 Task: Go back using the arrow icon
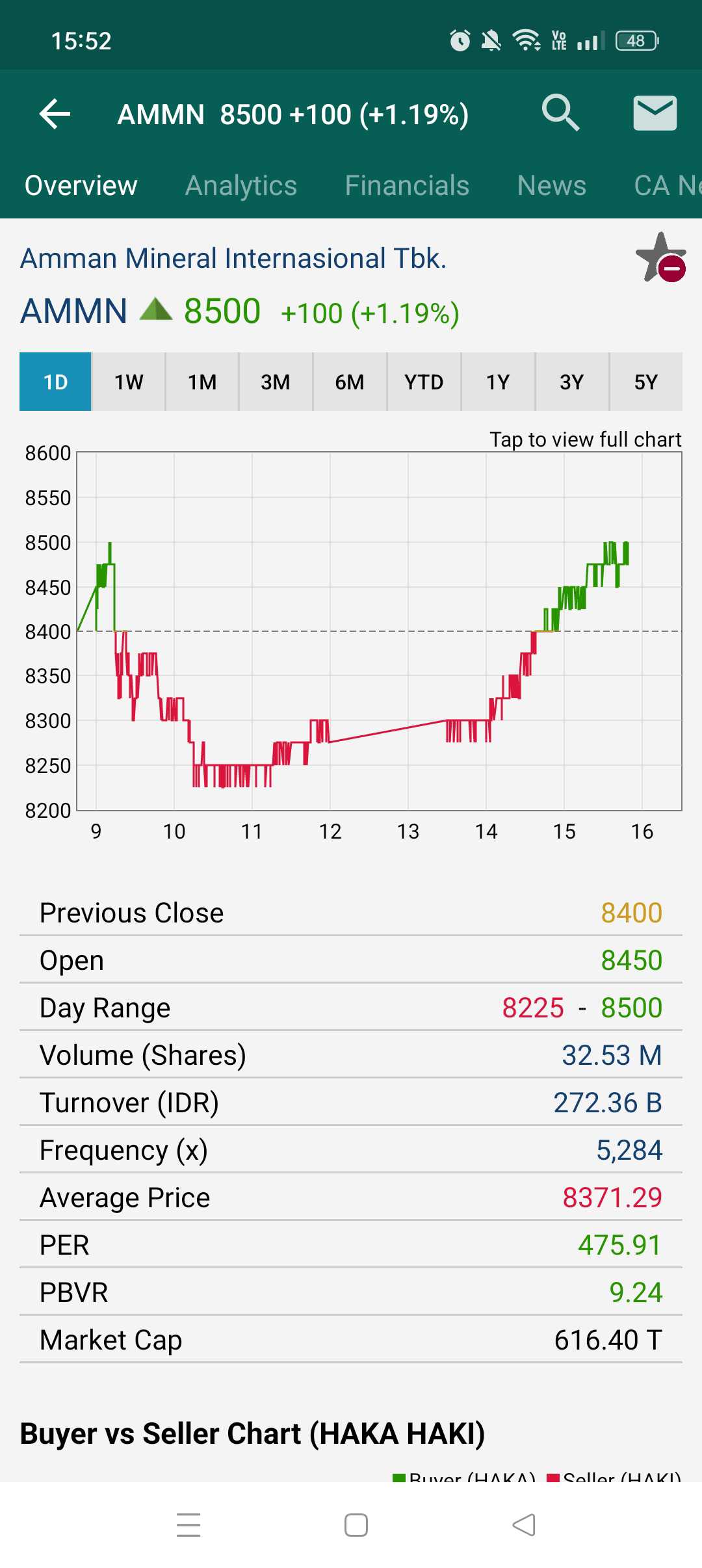point(55,114)
